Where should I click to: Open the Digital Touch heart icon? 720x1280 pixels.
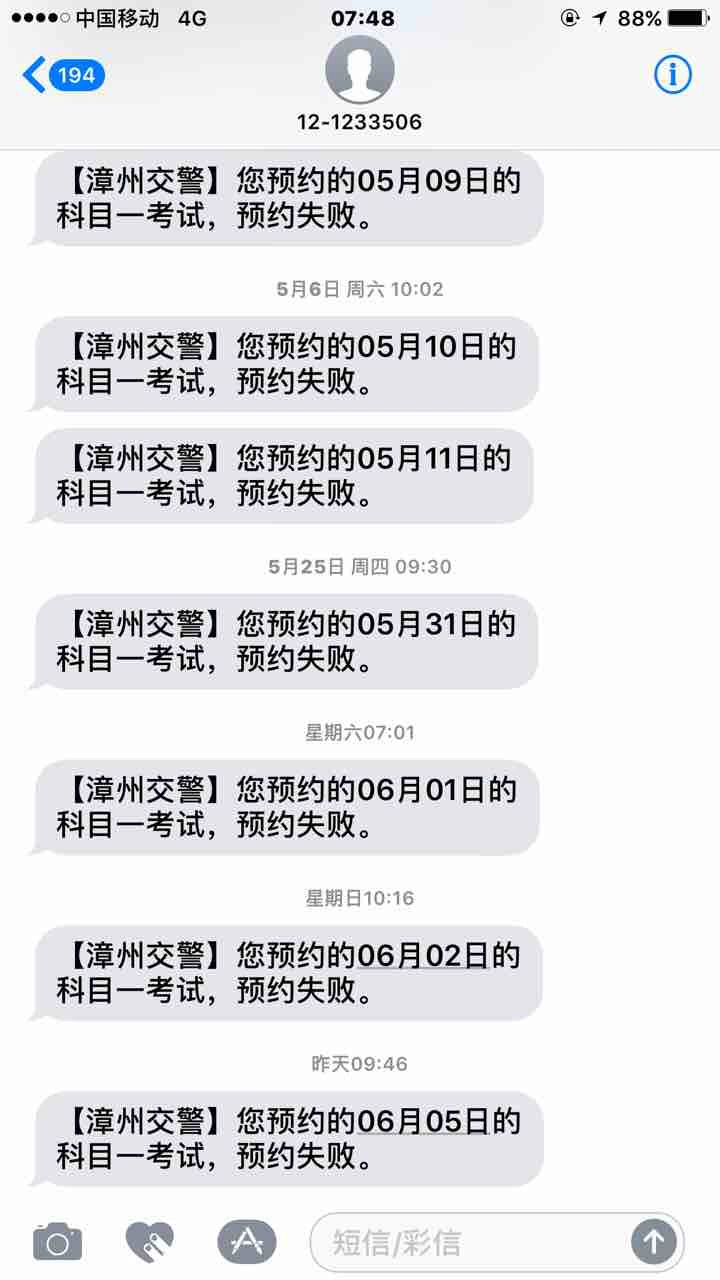coord(149,1242)
